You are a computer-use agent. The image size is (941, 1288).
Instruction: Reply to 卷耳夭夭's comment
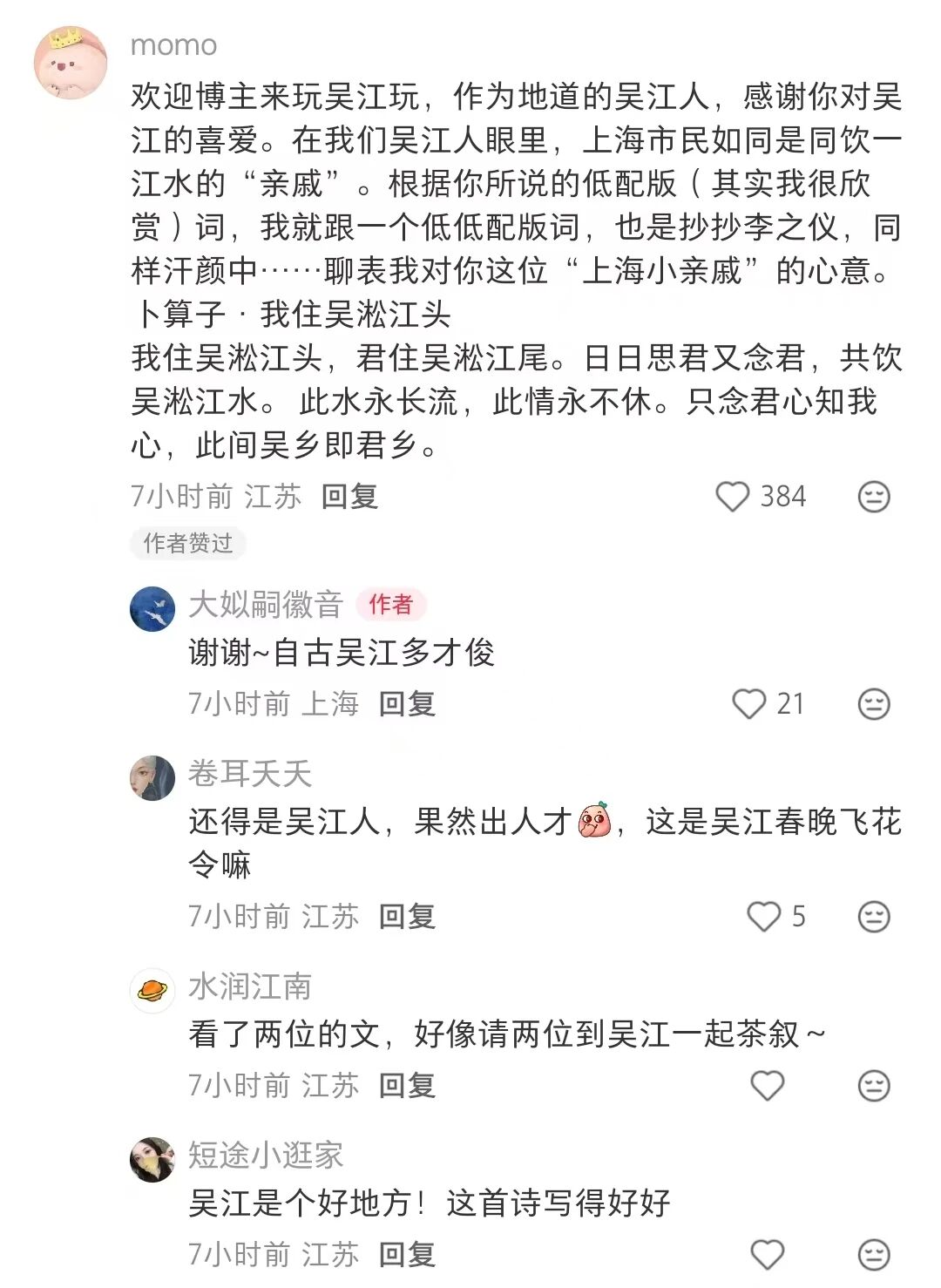click(x=407, y=916)
